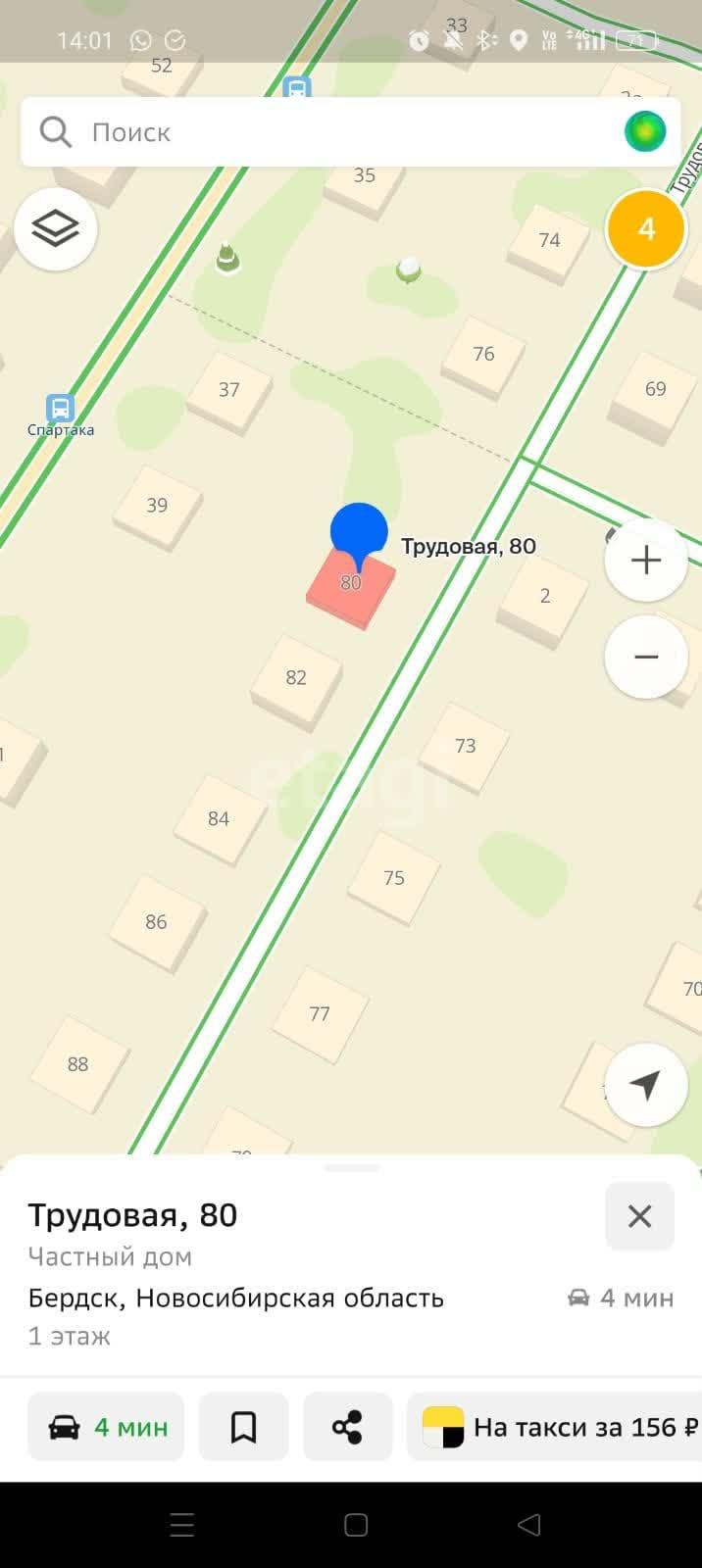The width and height of the screenshot is (702, 1568).
Task: Open the yellow traffic level 4 button
Action: (646, 228)
